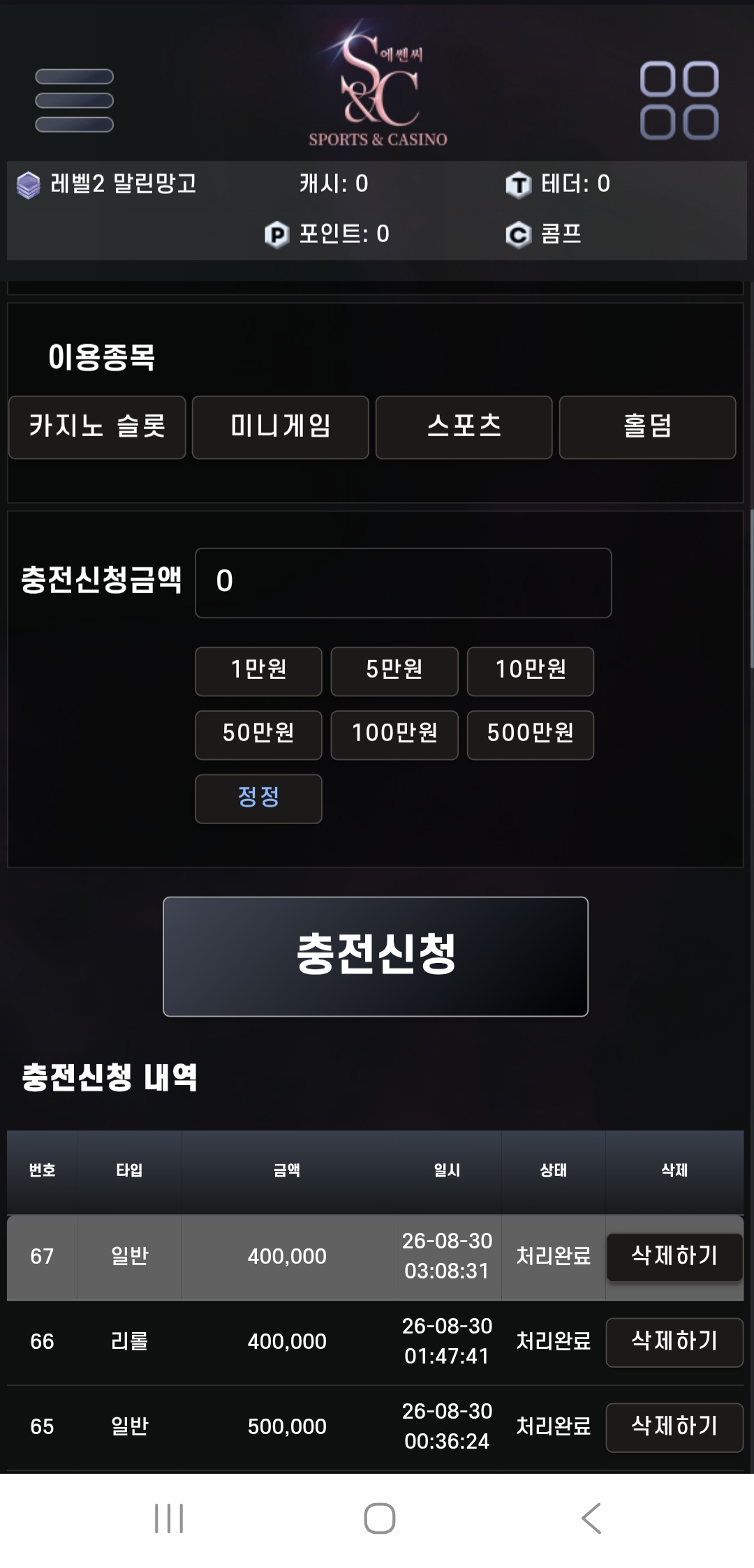
Task: Select the 카지노 슬롯 category
Action: pos(97,427)
